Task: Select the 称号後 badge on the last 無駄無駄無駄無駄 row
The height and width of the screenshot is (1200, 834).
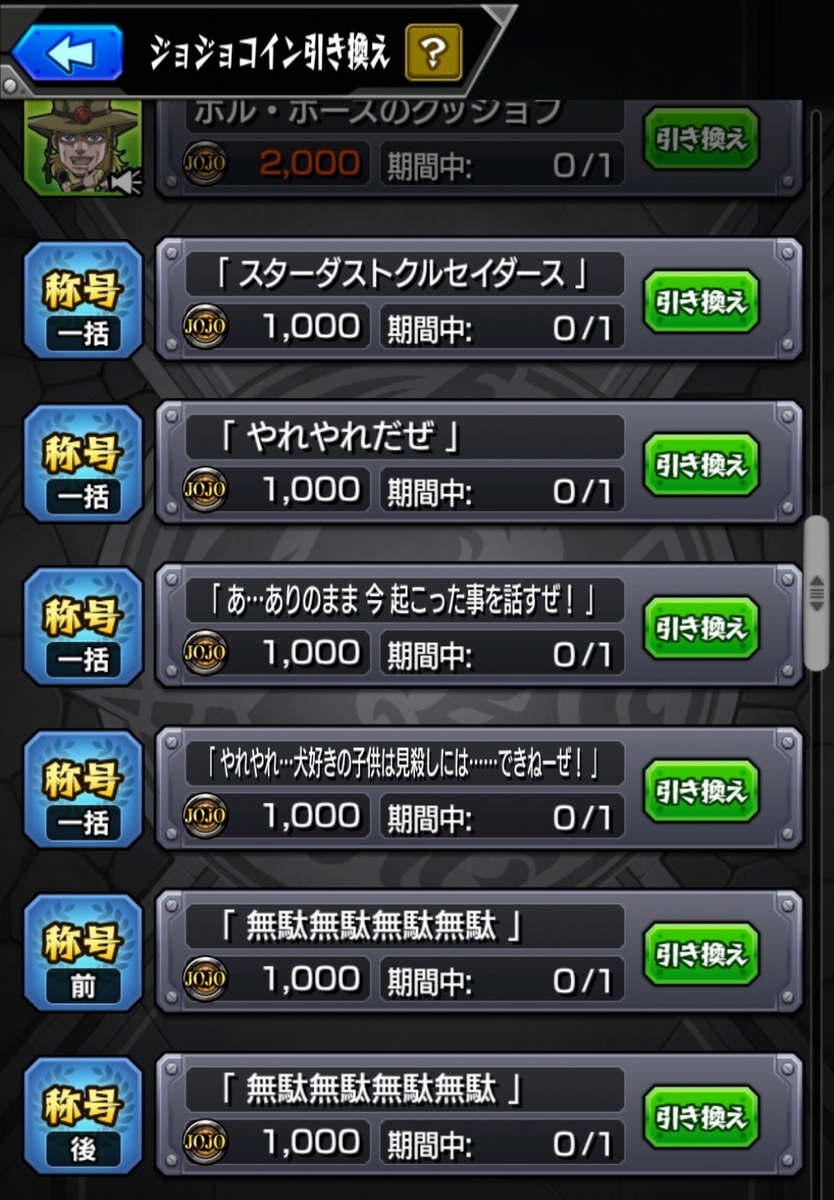Action: click(x=83, y=1116)
